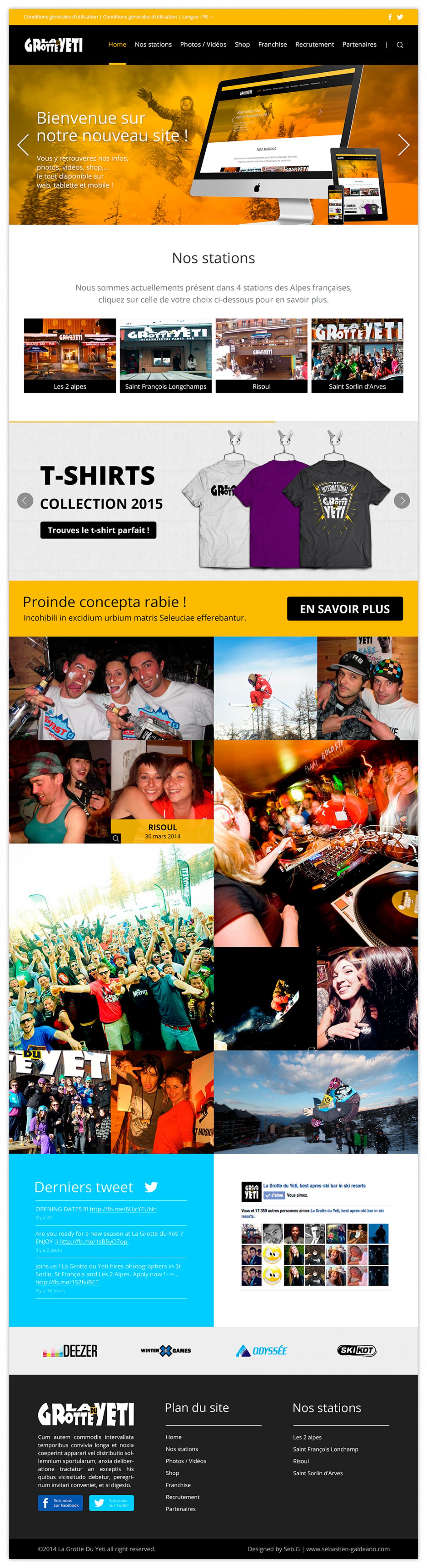427x1568 pixels.
Task: Open the Saint Sorlin d'Arves station card
Action: pyautogui.click(x=357, y=356)
